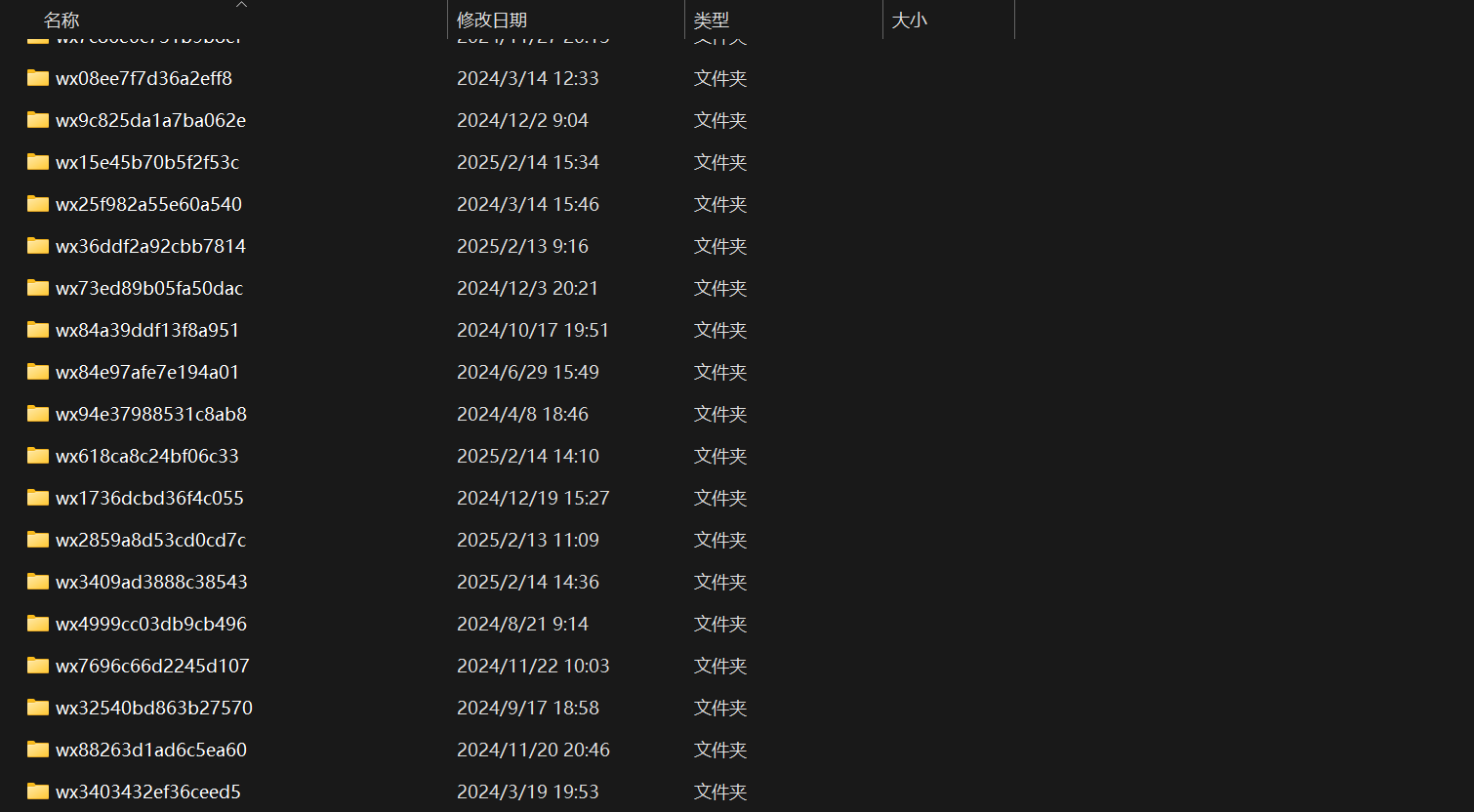This screenshot has width=1474, height=812.
Task: Select folder wx84a39ddf13f8a951
Action: (147, 330)
